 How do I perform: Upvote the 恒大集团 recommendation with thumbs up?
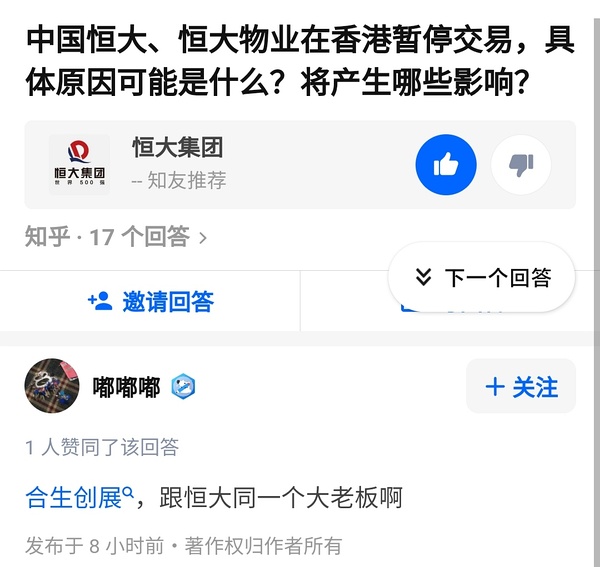(446, 165)
